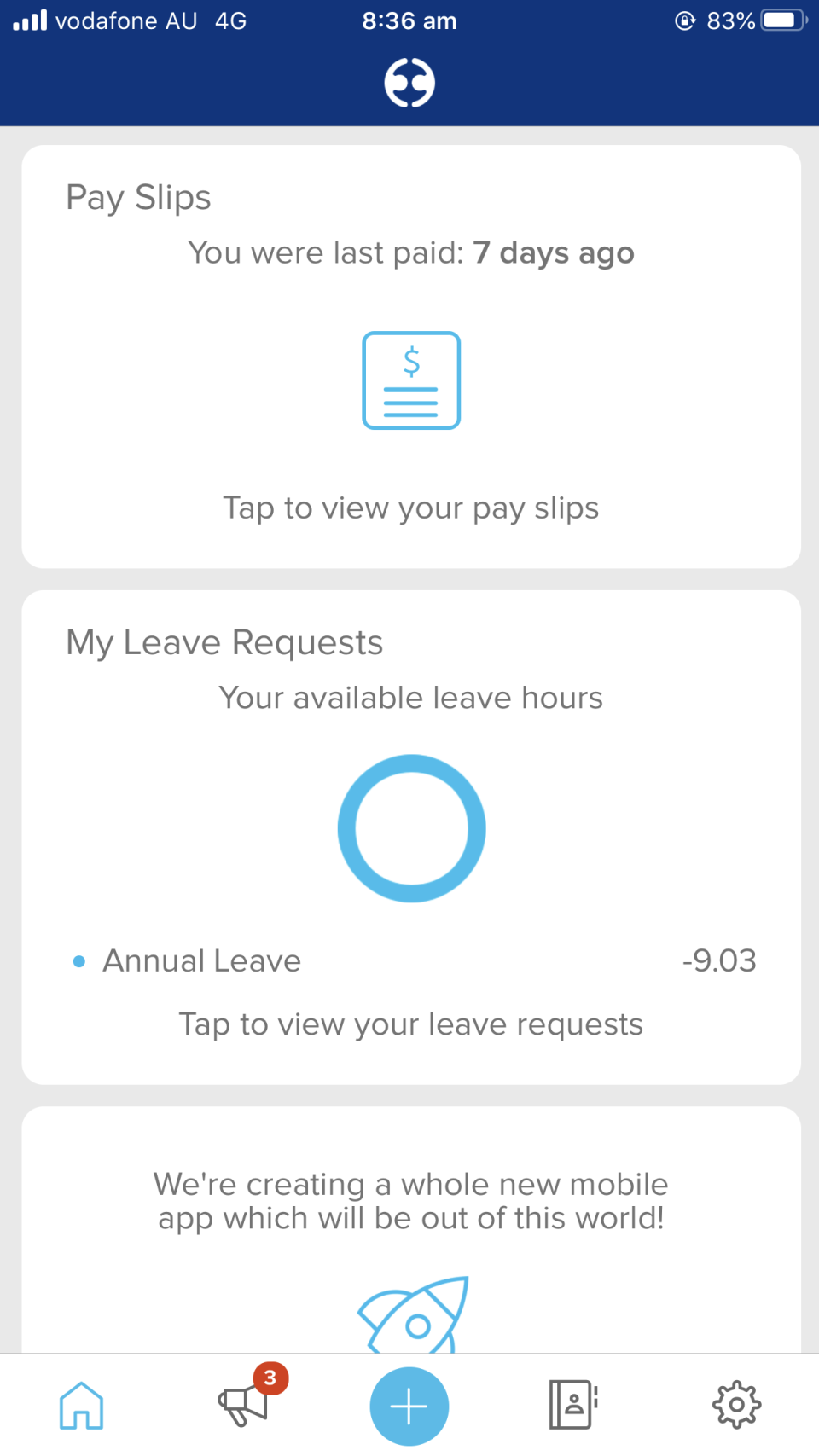Switch to the Home tab

(82, 1405)
